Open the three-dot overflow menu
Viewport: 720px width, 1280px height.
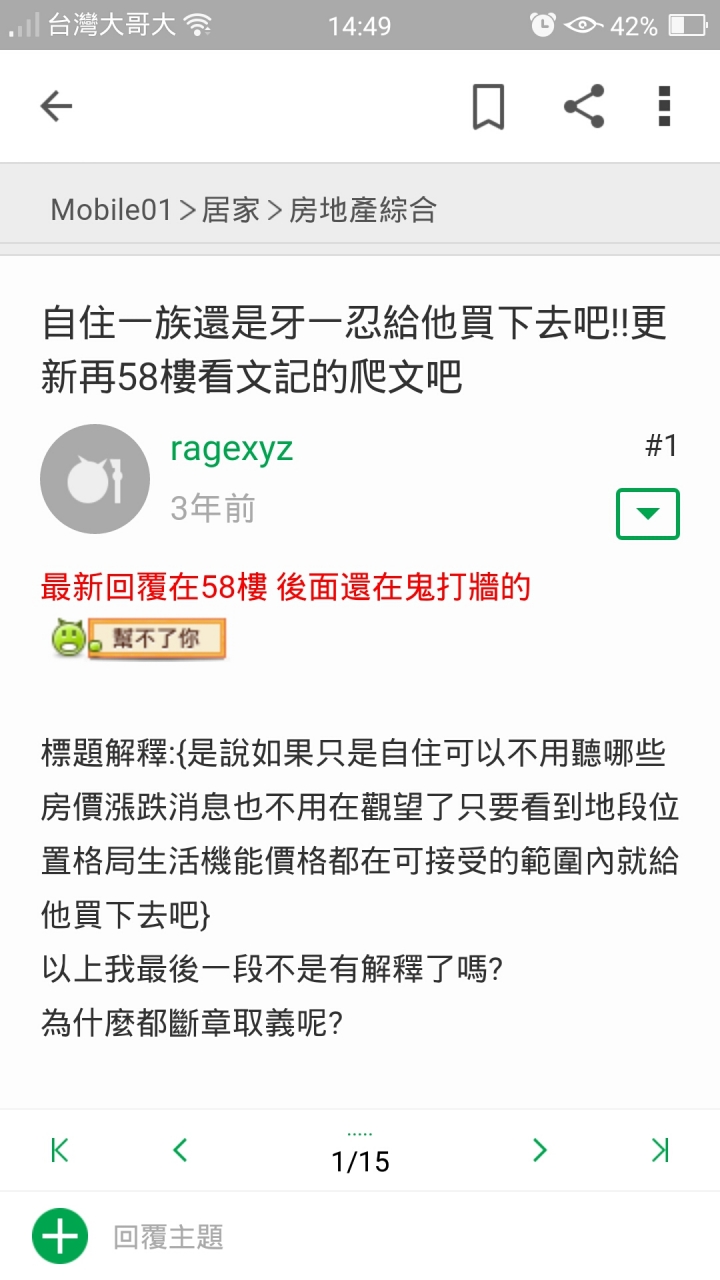coord(664,106)
